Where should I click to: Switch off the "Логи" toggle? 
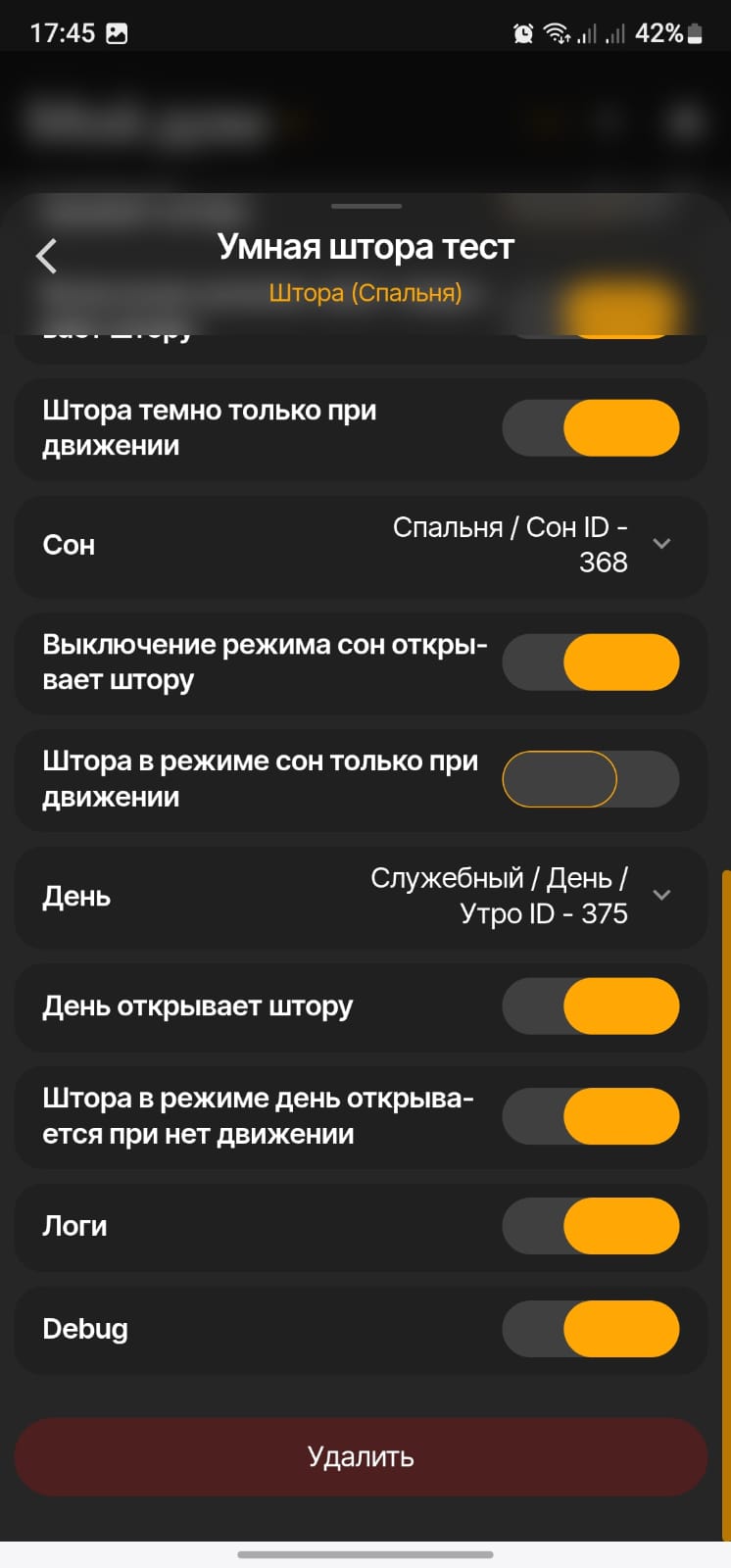pyautogui.click(x=590, y=1226)
